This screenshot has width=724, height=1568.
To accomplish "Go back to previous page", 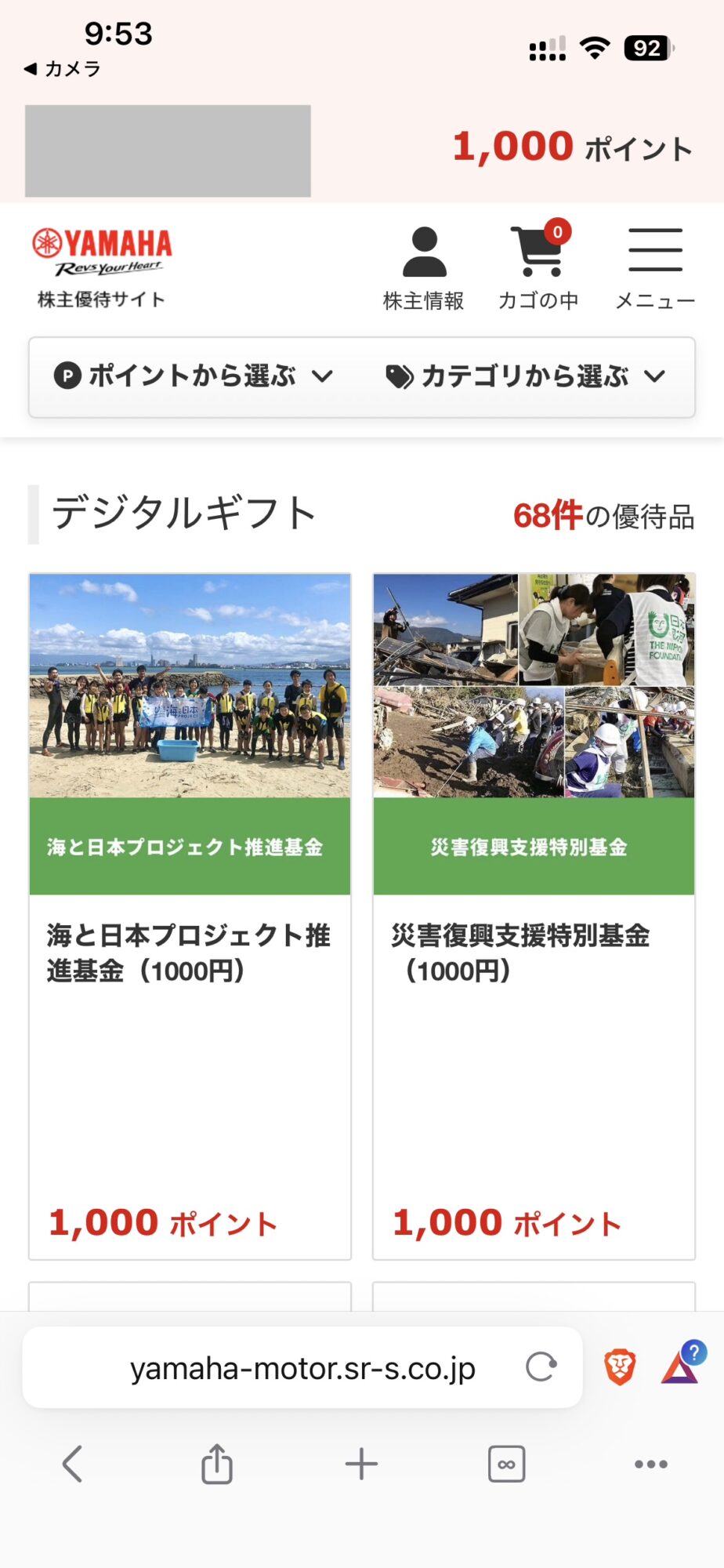I will click(x=72, y=1464).
